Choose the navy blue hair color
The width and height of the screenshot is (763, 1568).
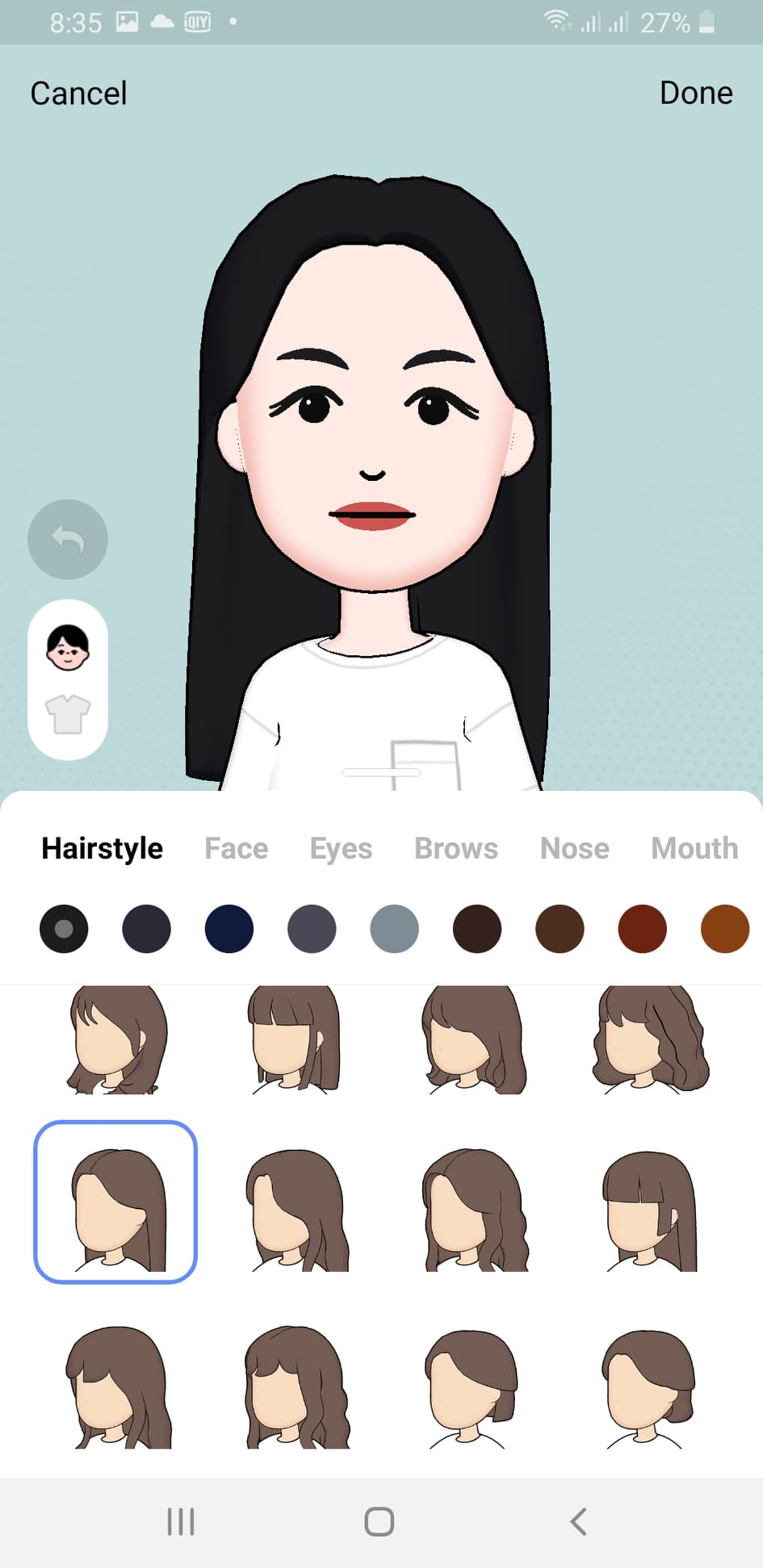click(229, 929)
